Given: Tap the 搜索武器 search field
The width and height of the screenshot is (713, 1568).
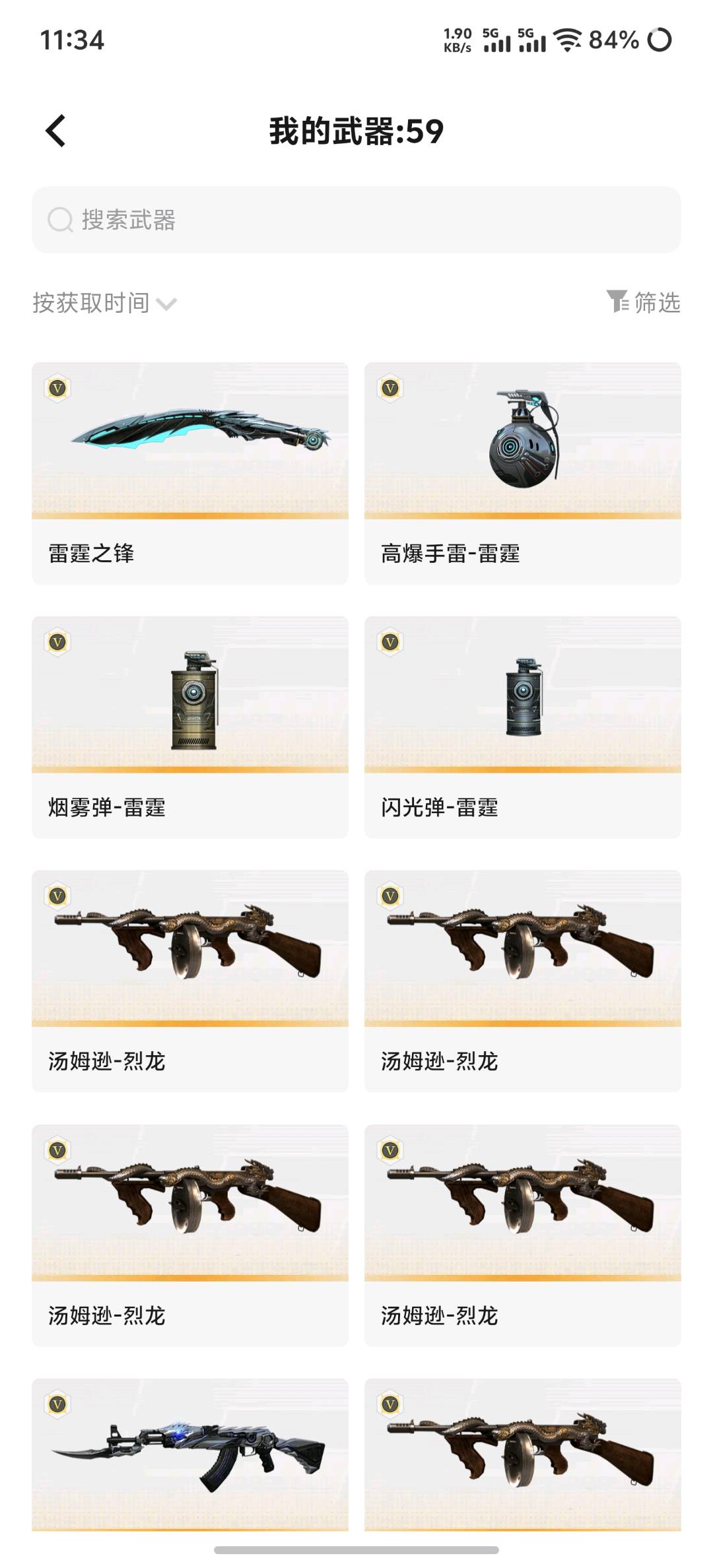Looking at the screenshot, I should point(356,220).
